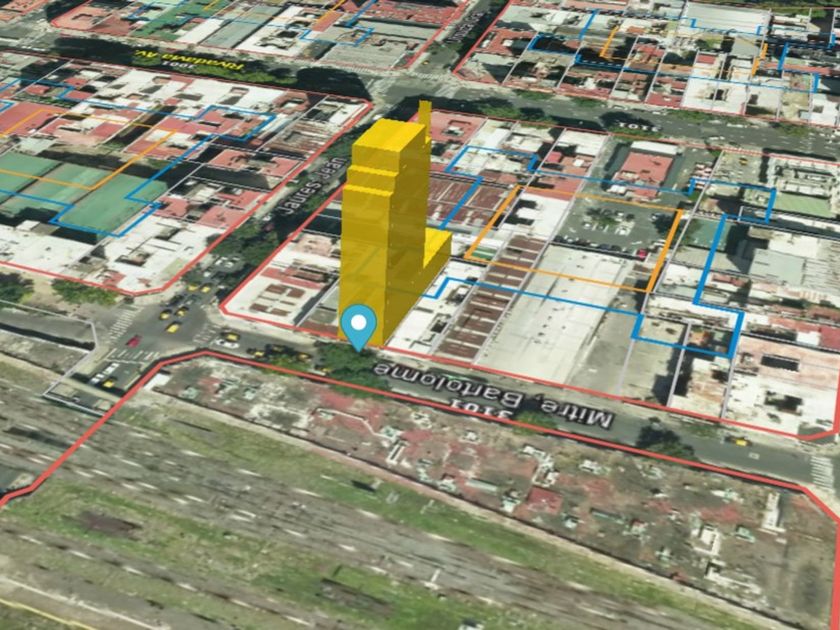Tap the blue location pin marker
The height and width of the screenshot is (630, 840).
coord(358,326)
